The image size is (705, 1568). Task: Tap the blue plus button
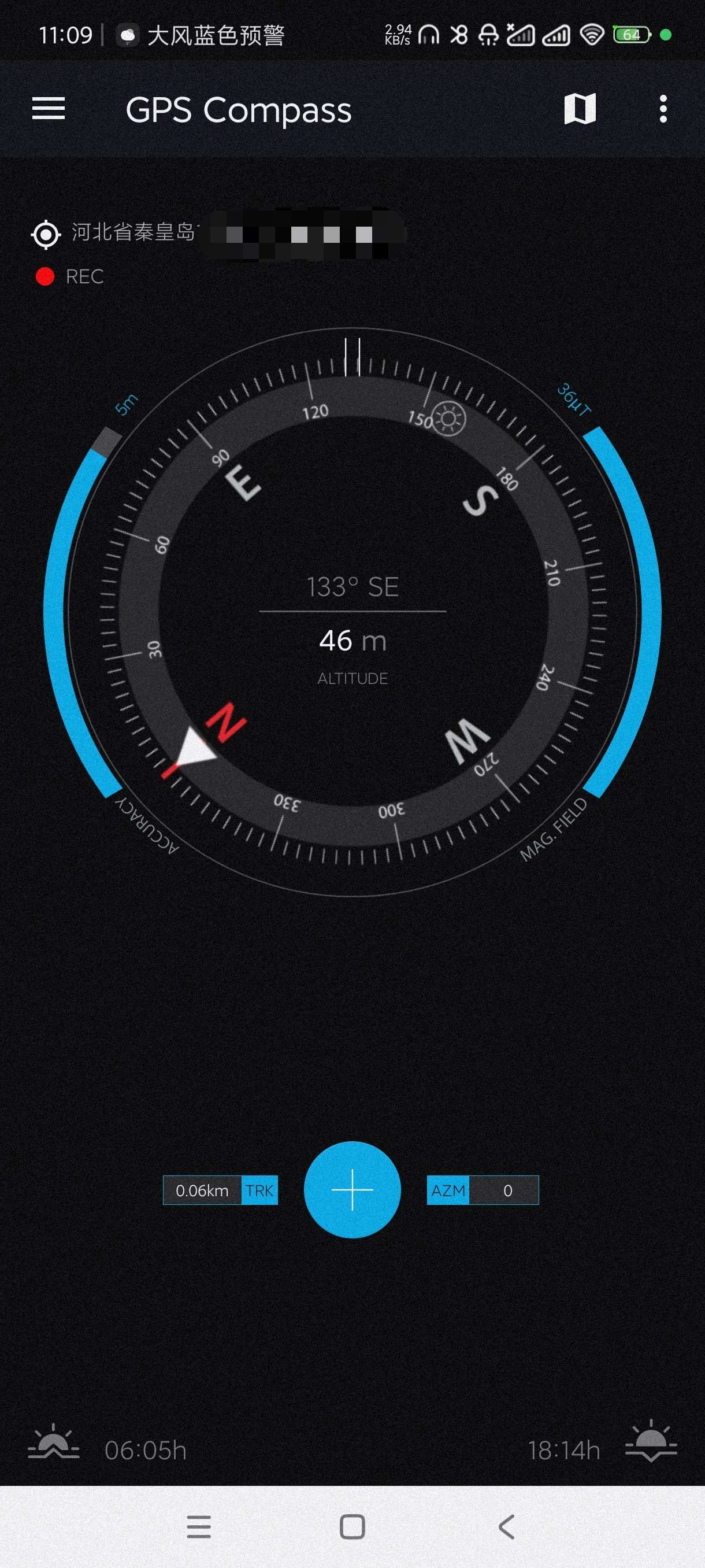tap(352, 1190)
